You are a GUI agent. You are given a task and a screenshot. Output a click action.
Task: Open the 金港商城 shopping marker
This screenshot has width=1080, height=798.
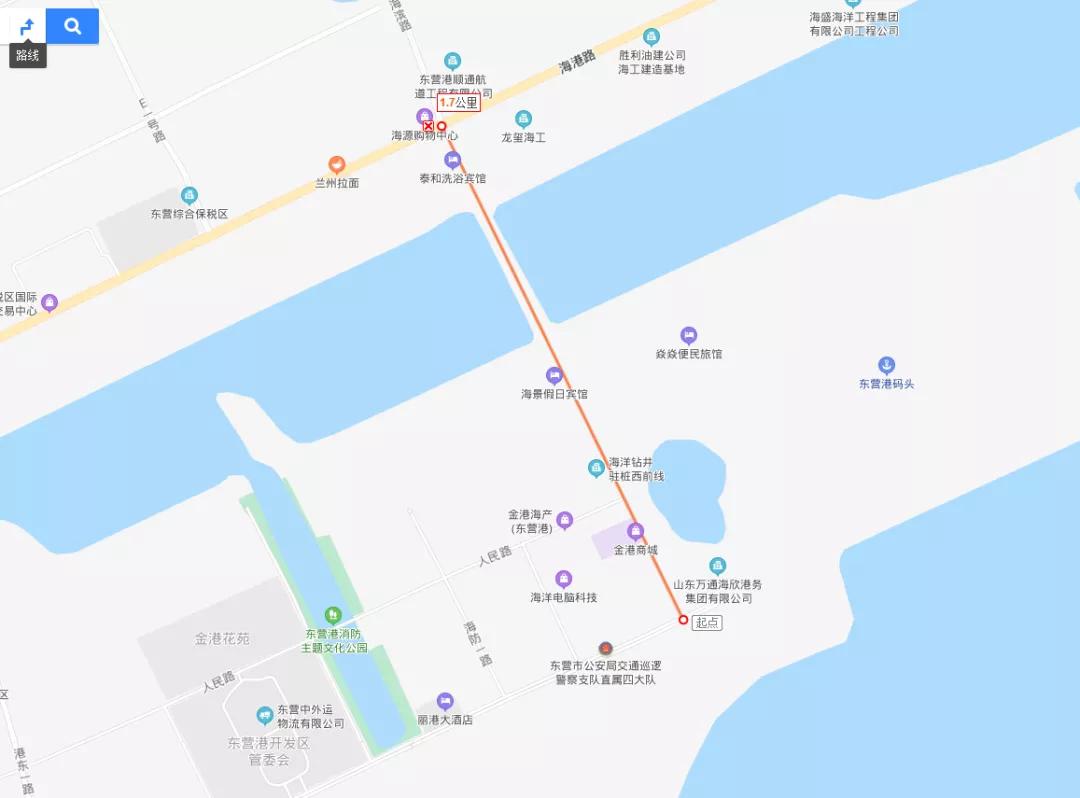[x=635, y=532]
